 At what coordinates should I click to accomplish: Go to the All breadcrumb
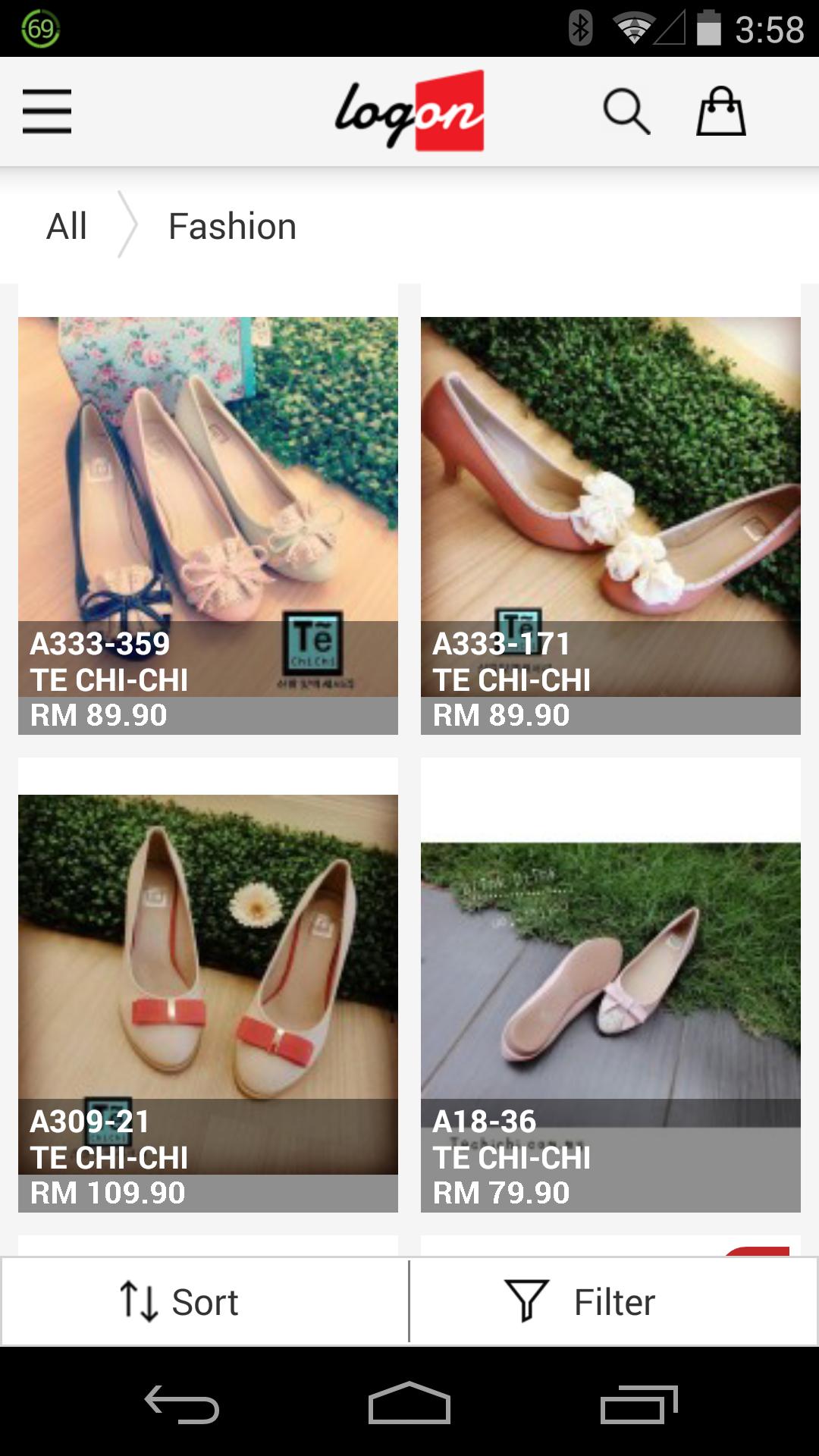[67, 226]
